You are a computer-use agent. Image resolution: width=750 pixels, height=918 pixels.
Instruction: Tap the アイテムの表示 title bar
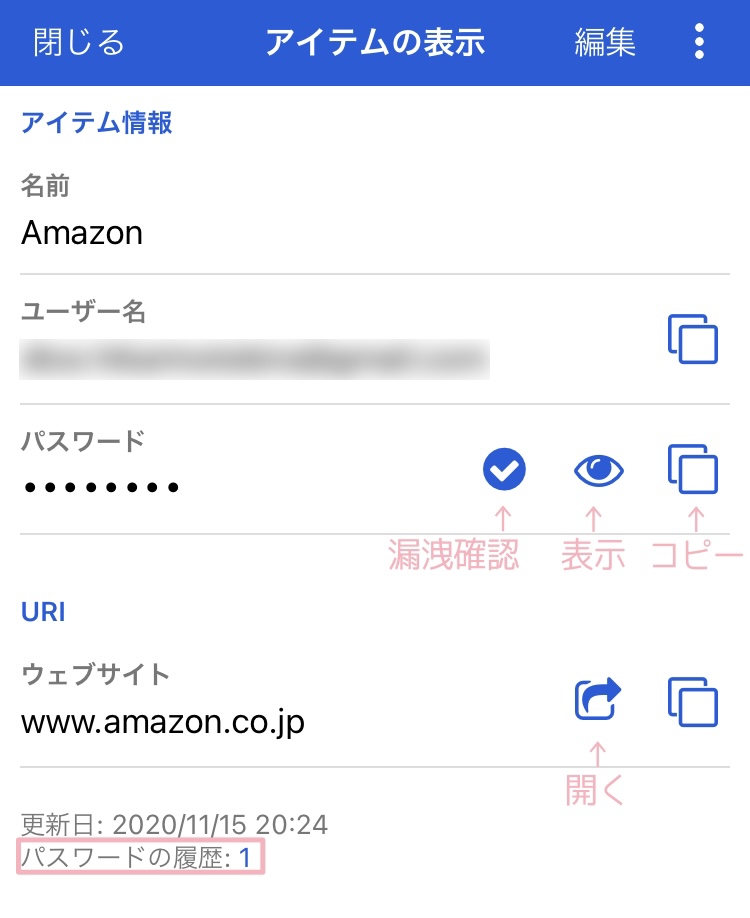(375, 43)
